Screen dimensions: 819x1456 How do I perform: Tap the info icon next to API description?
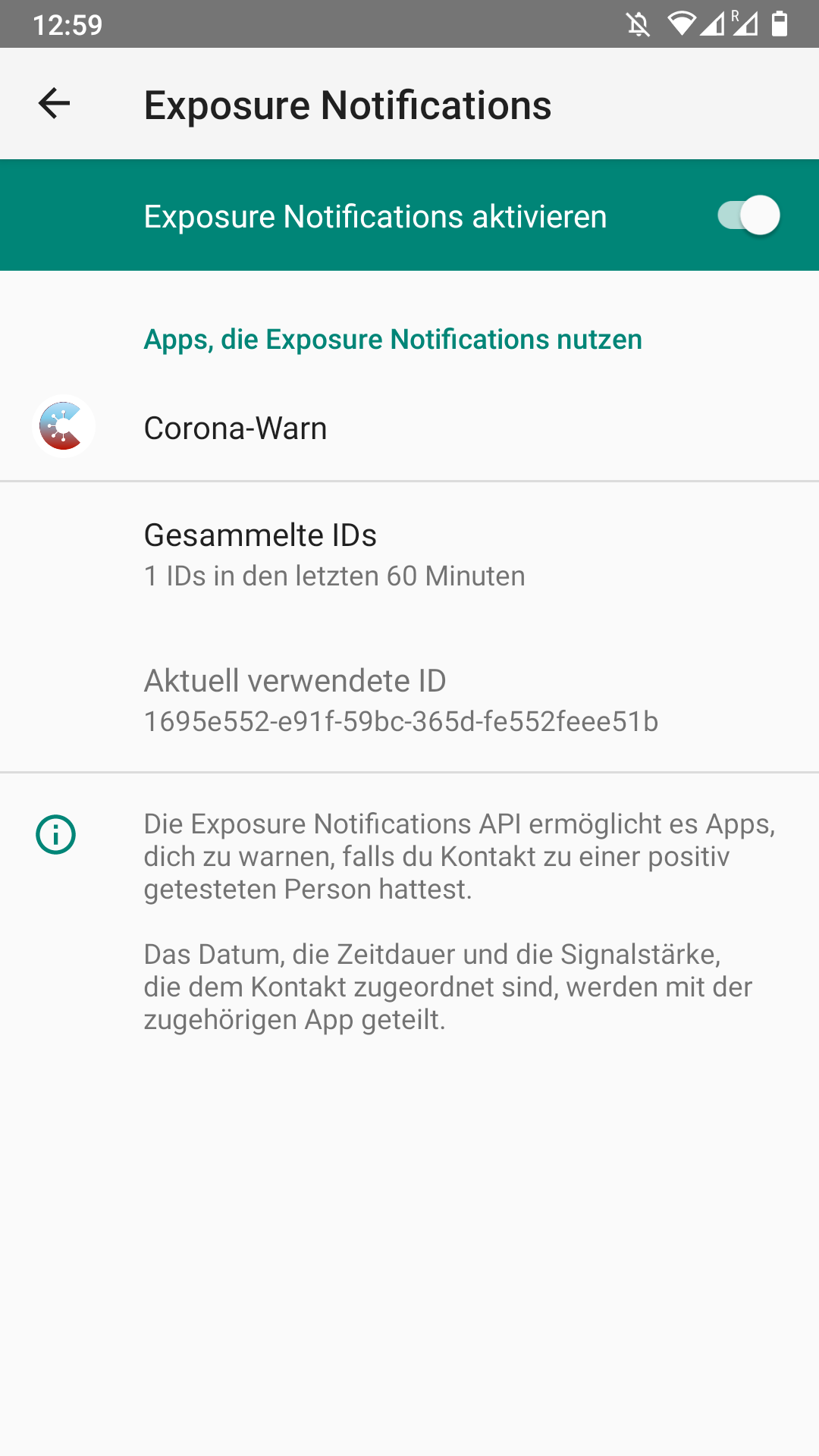(x=57, y=836)
